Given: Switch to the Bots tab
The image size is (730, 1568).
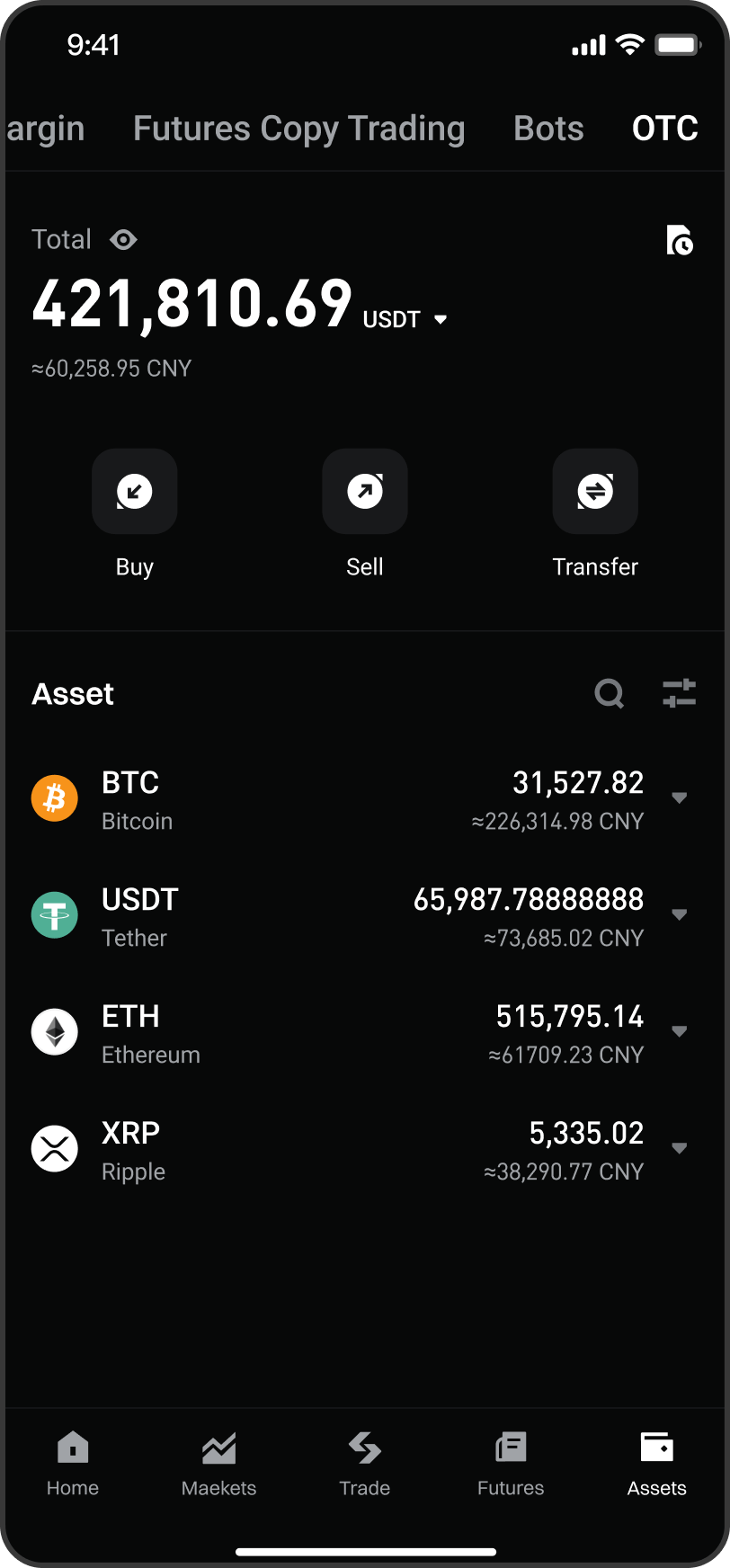Looking at the screenshot, I should pyautogui.click(x=548, y=129).
